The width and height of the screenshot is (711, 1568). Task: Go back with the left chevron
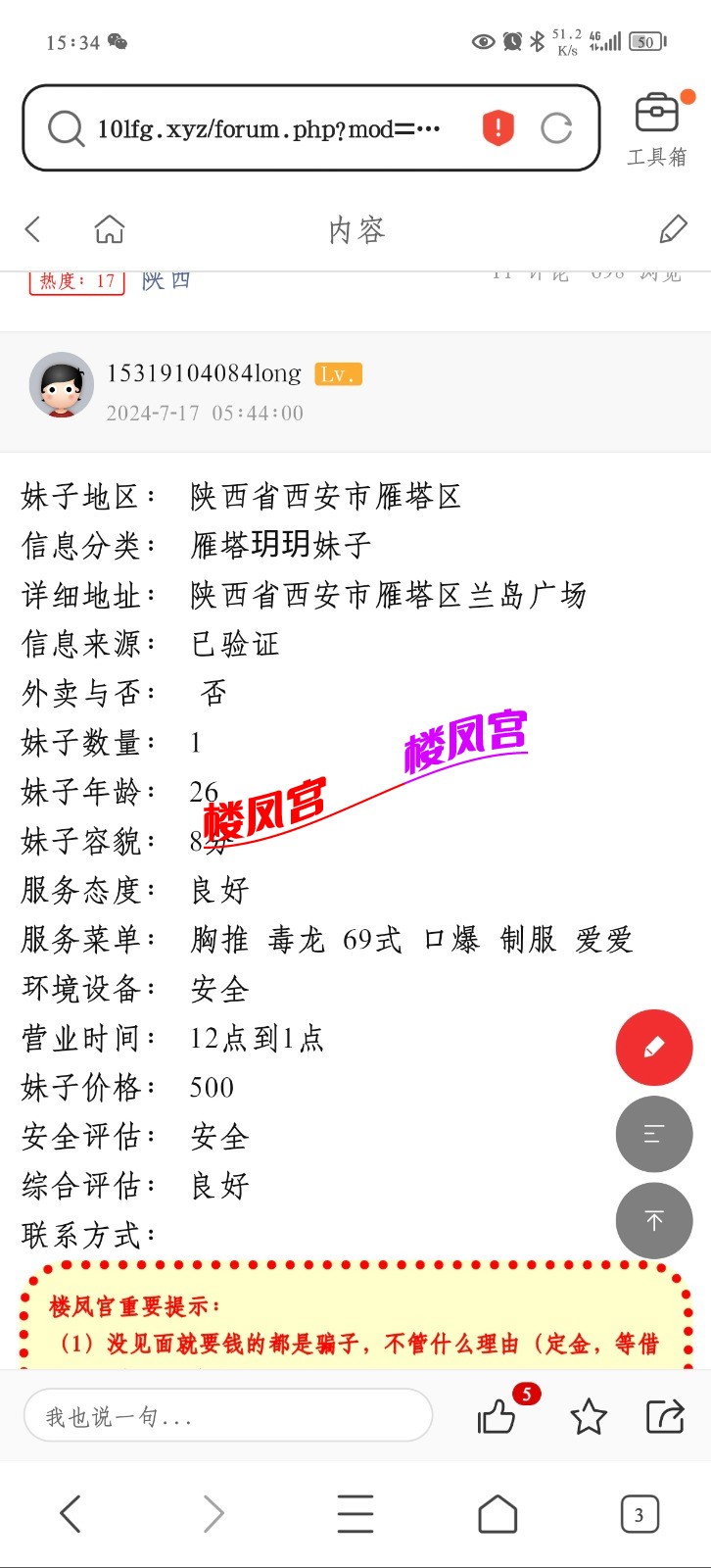pyautogui.click(x=32, y=228)
